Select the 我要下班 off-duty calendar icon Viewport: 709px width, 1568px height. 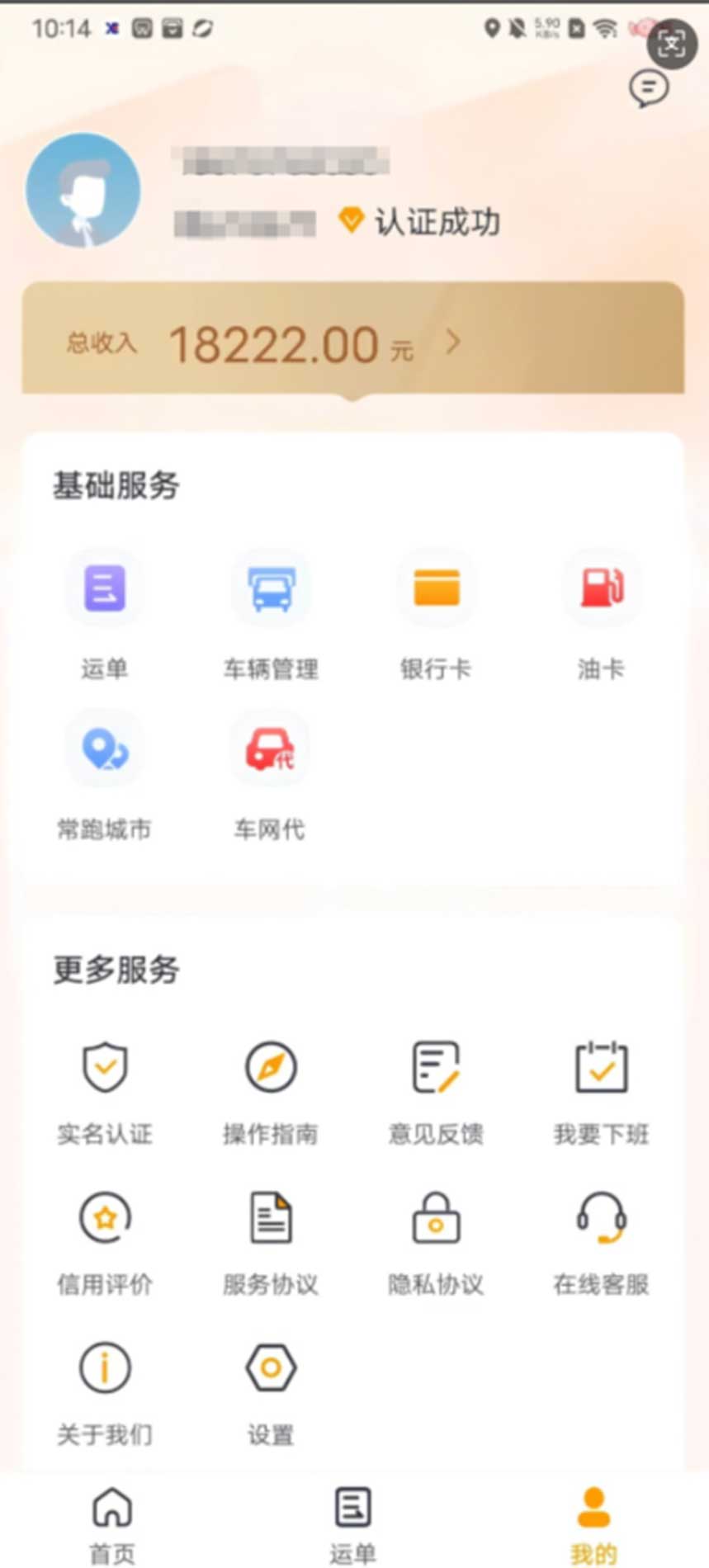point(601,1066)
